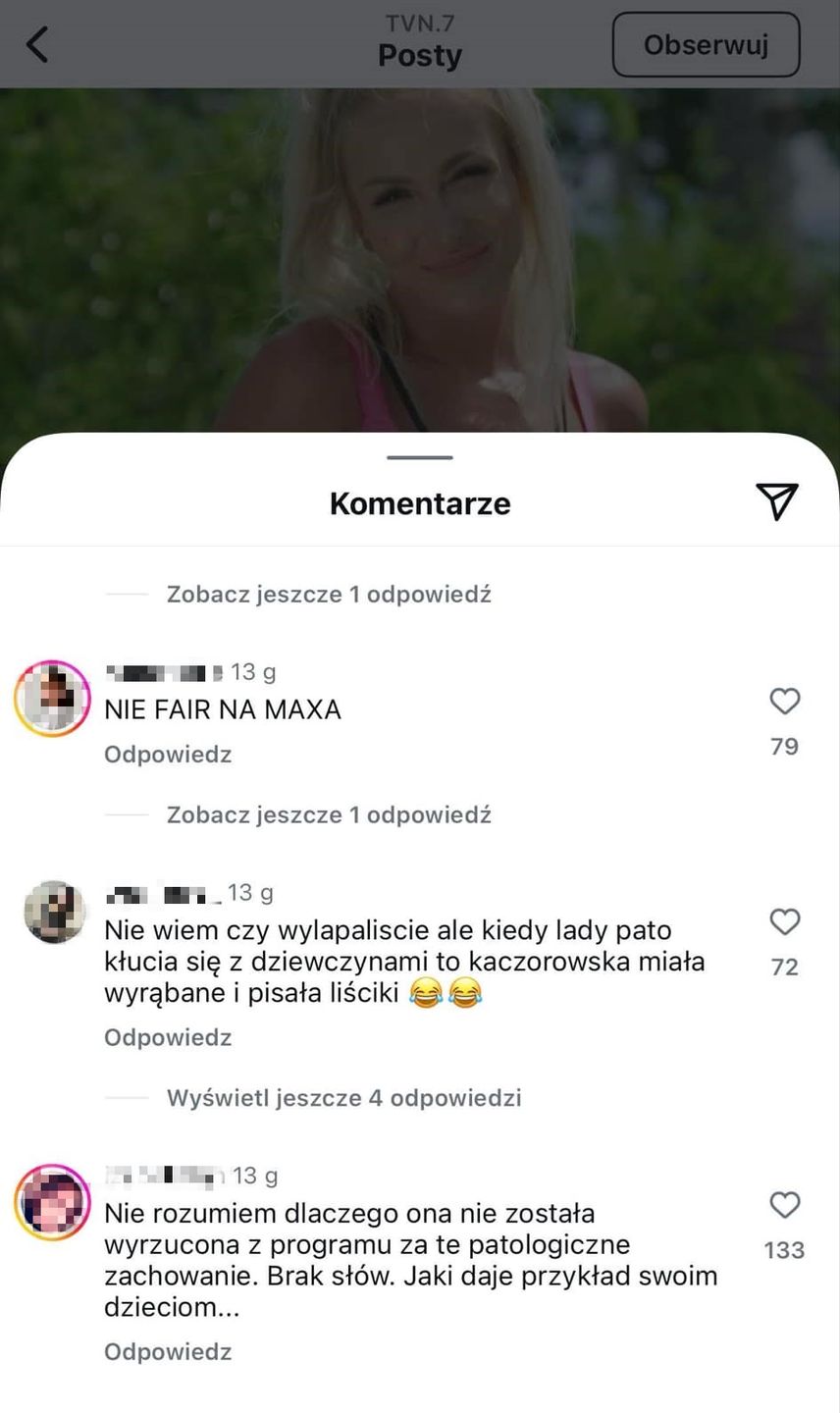840x1413 pixels.
Task: Go back with the top-left arrow
Action: [x=37, y=45]
